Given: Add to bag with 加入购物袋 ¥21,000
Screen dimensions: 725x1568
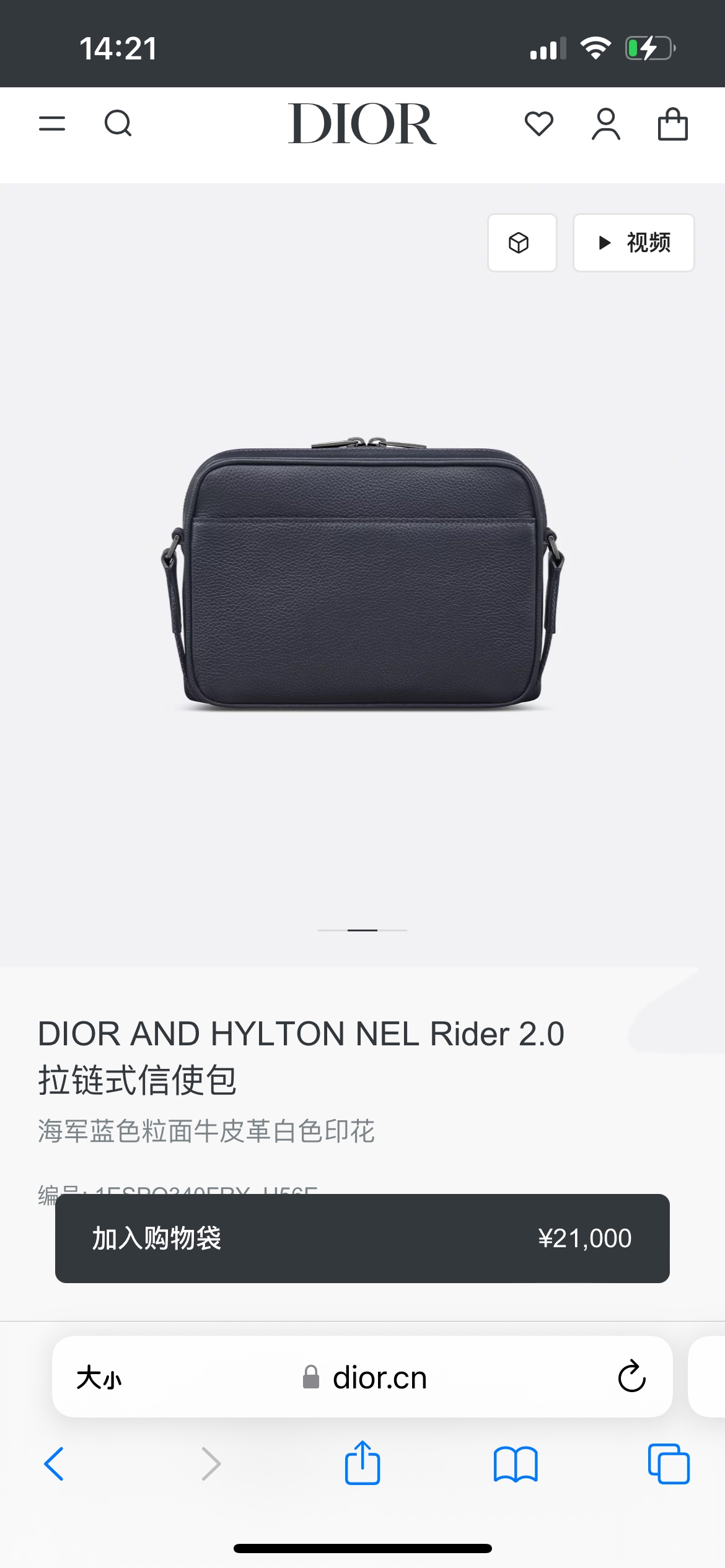Looking at the screenshot, I should click(362, 1239).
